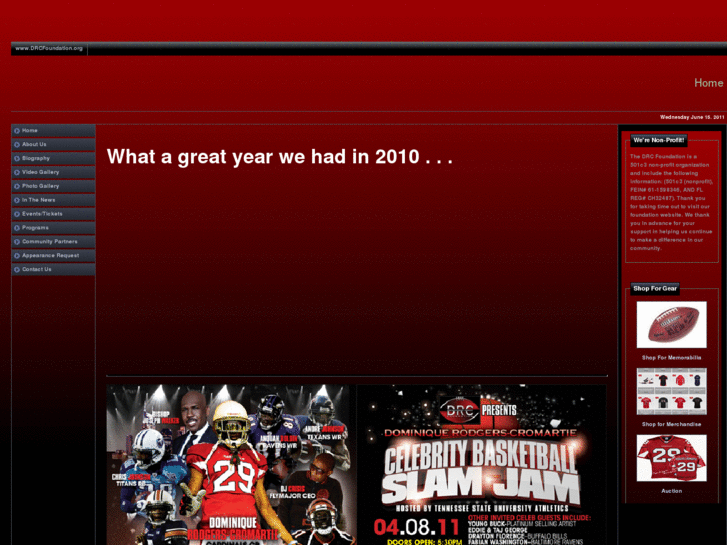Open the Photo Gallery
Viewport: 727px width, 545px height.
coord(40,186)
